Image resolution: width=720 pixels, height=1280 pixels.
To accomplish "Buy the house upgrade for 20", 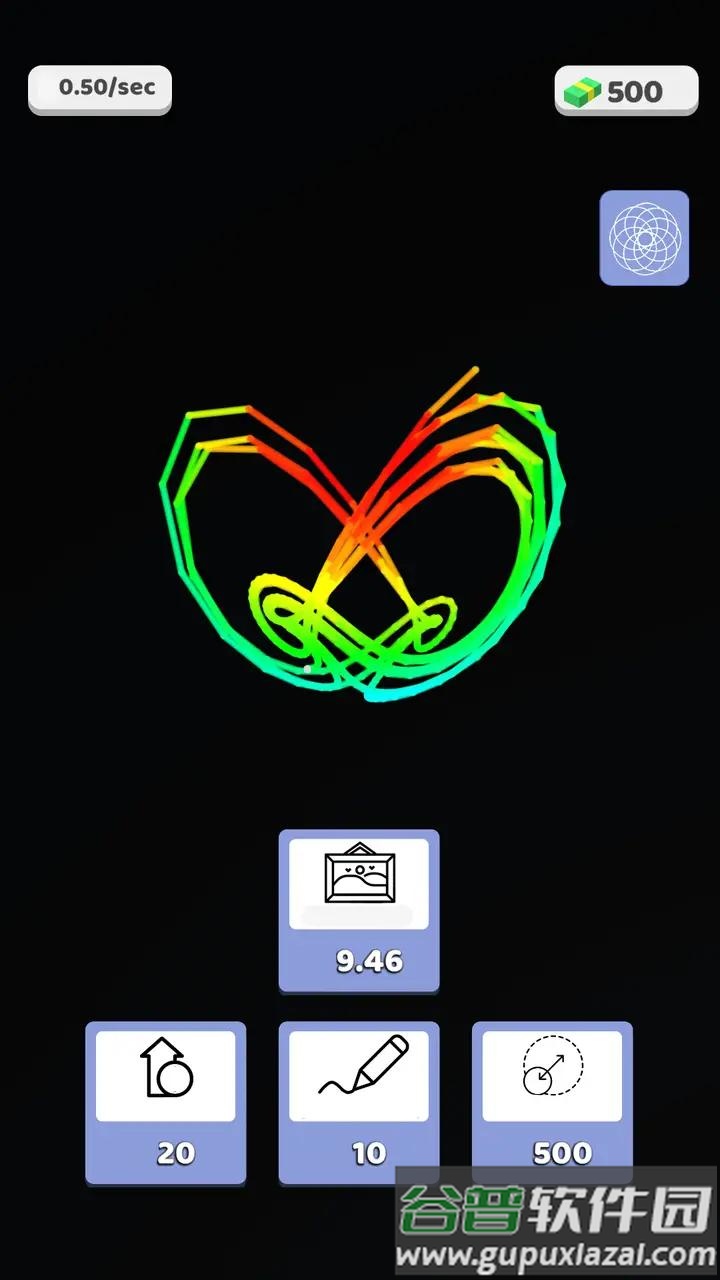I will [x=166, y=1101].
